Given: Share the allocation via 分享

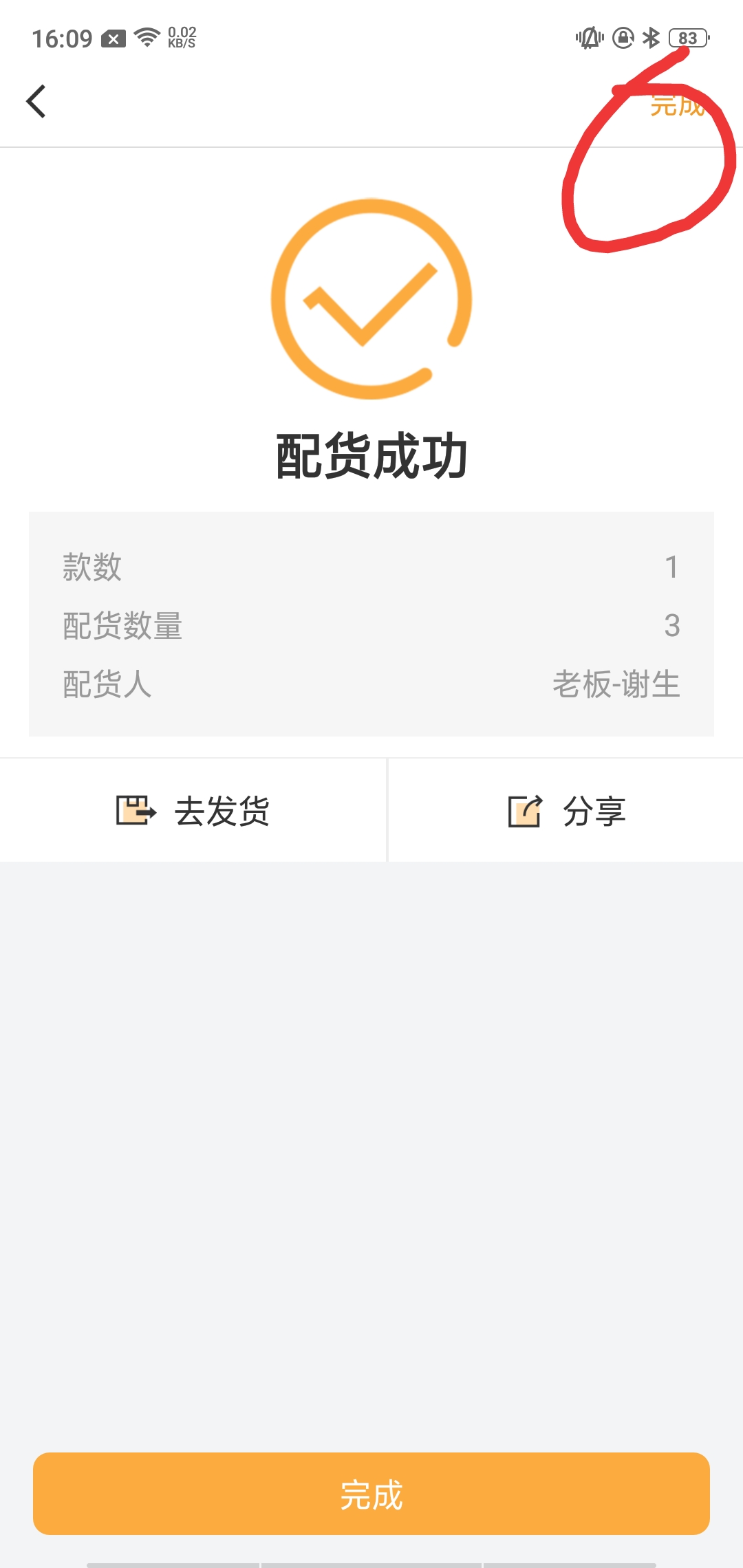Looking at the screenshot, I should click(566, 810).
